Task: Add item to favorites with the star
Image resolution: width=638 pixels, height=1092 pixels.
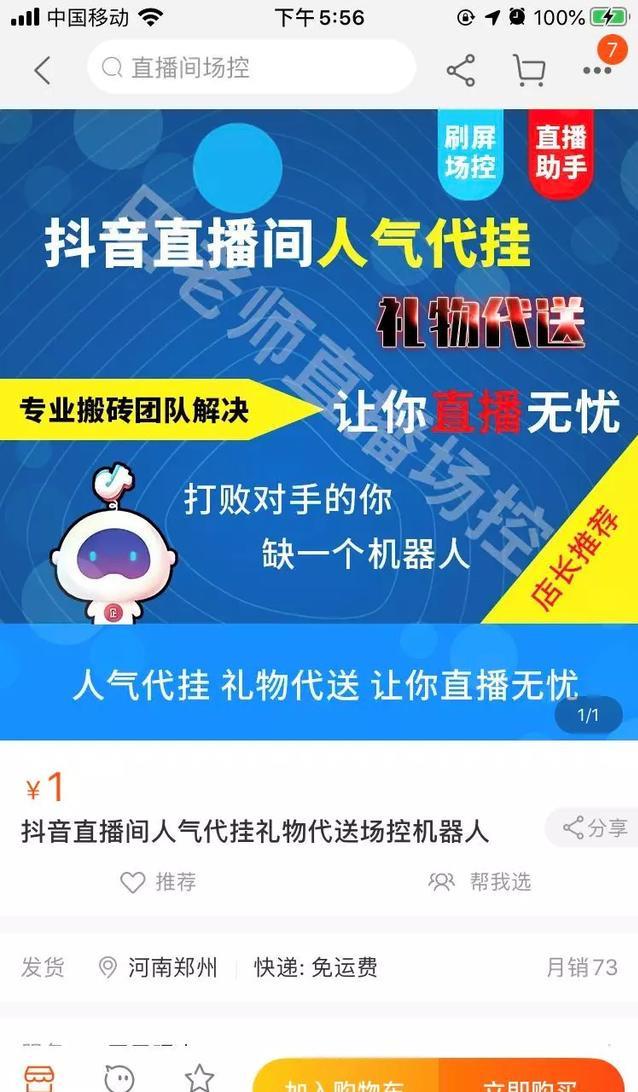Action: pos(199,1078)
